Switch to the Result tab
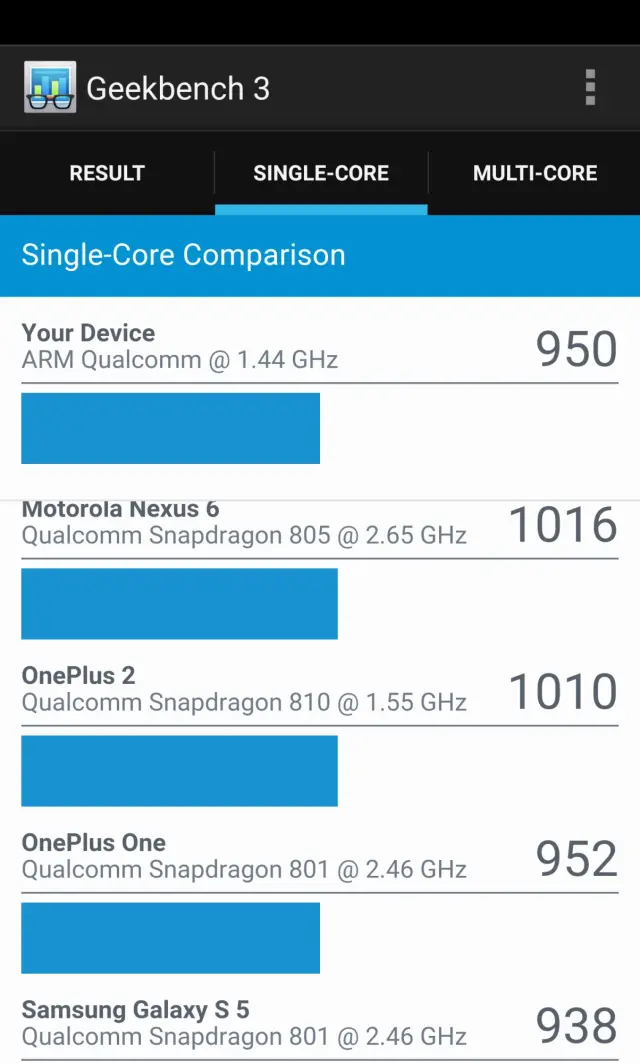 107,173
